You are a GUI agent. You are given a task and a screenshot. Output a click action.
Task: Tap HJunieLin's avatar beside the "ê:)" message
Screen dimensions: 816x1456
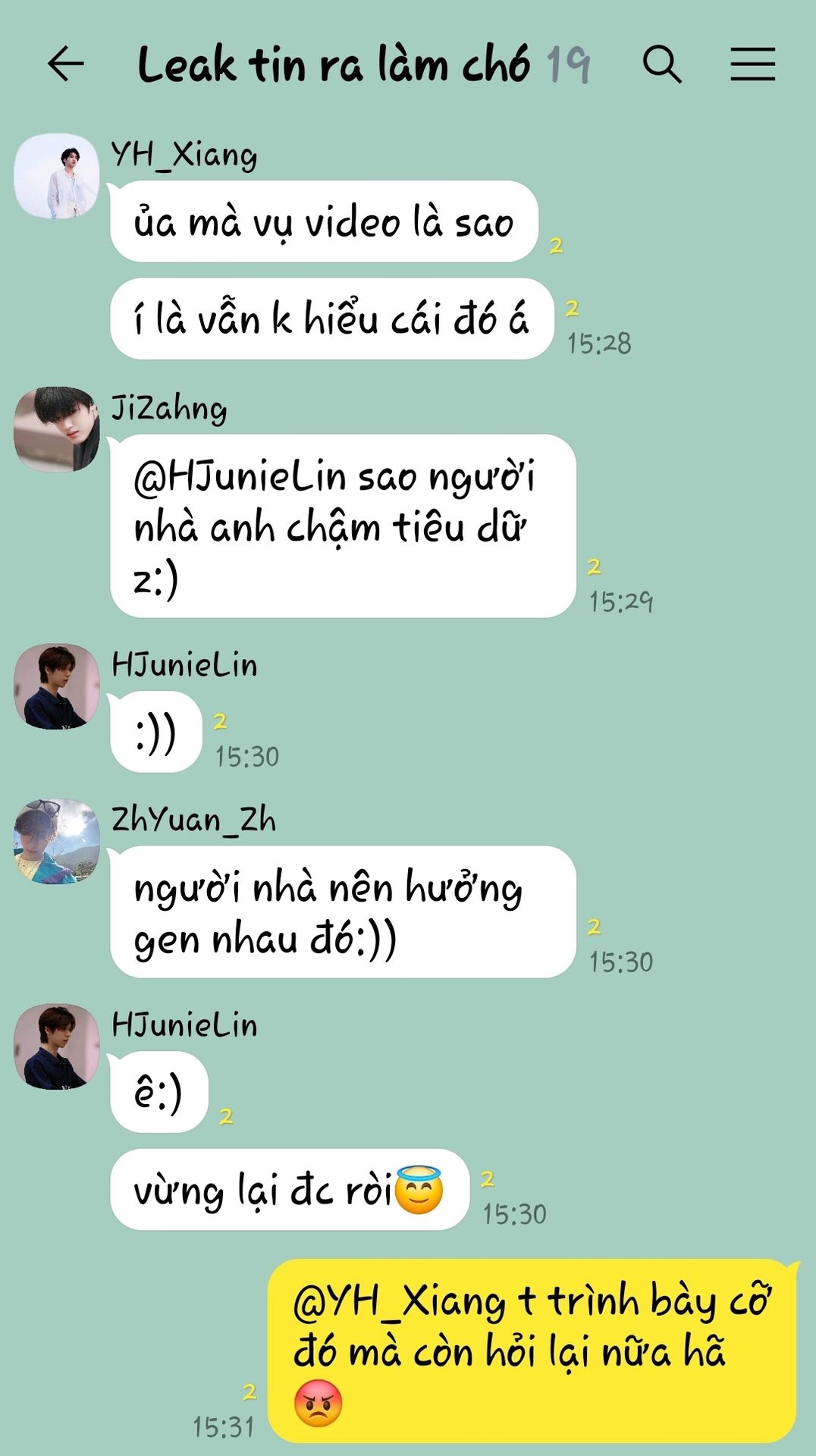[57, 1046]
